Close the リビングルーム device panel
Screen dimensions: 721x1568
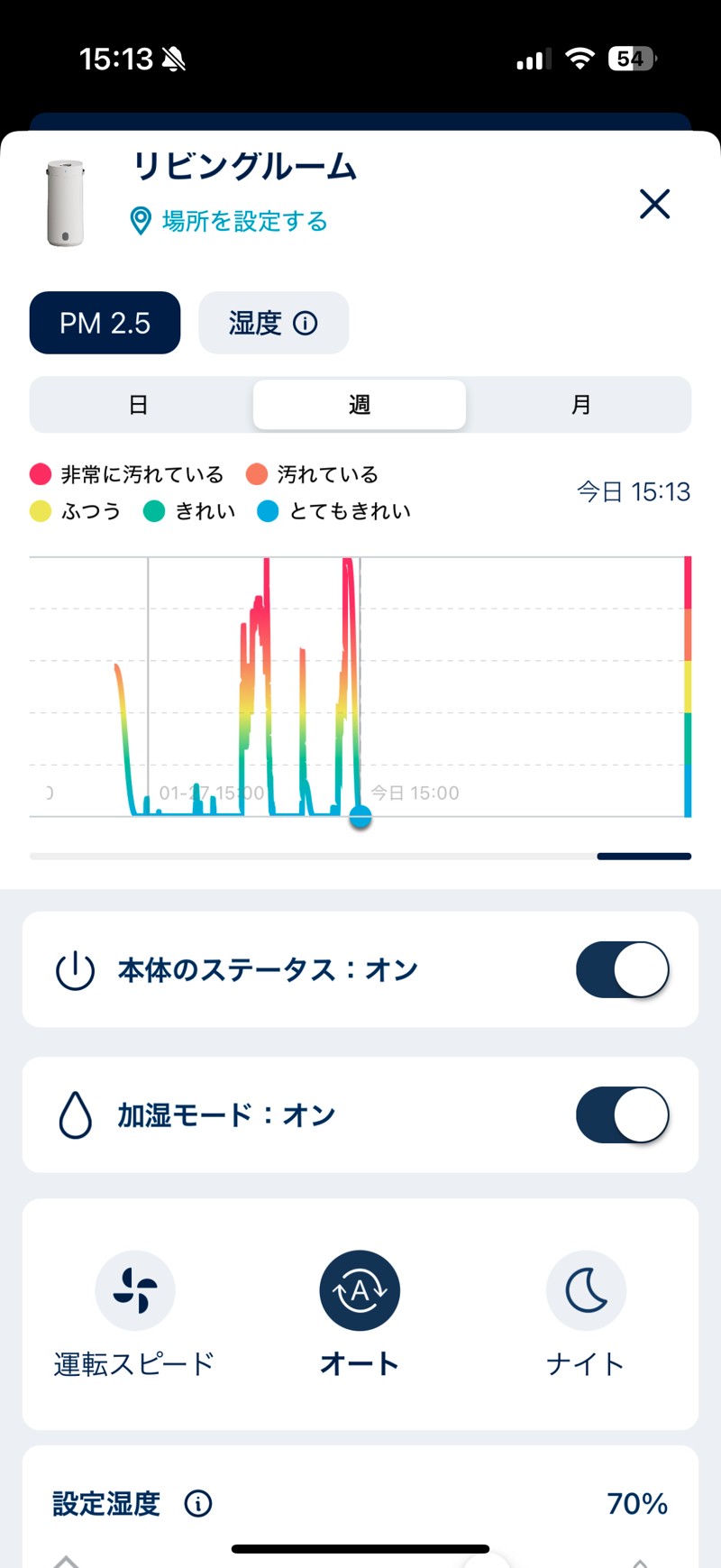[654, 204]
